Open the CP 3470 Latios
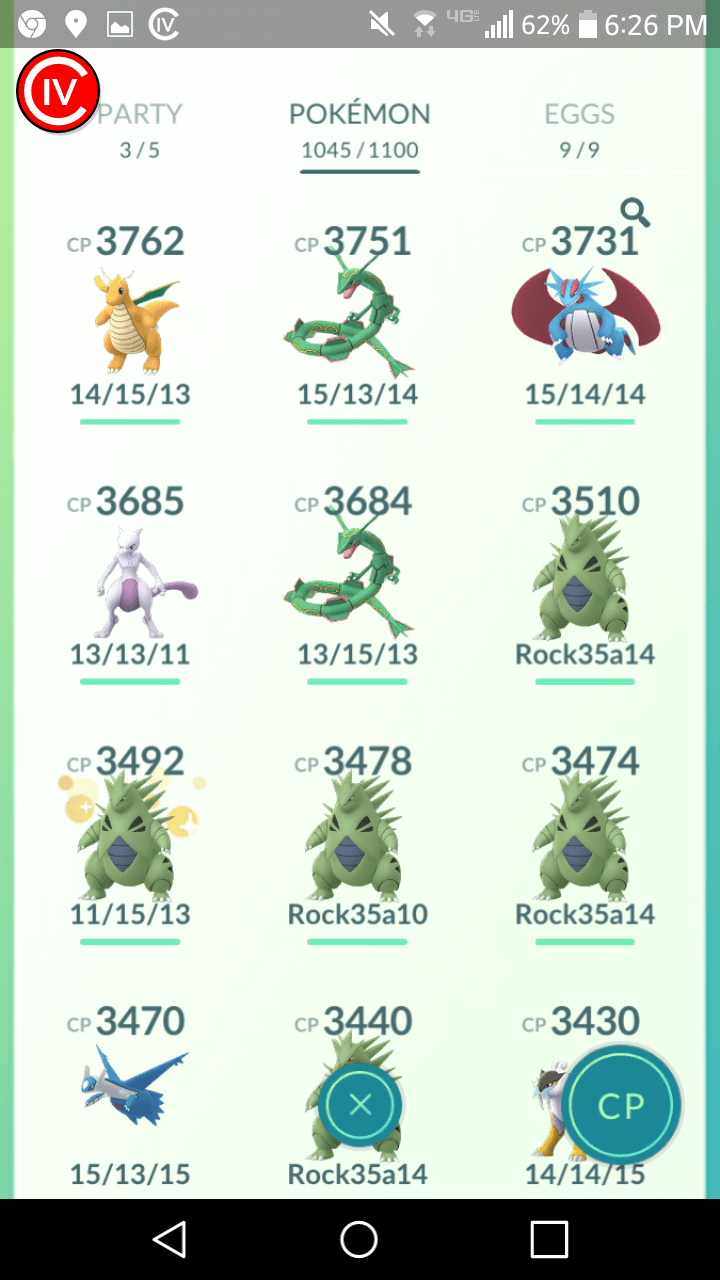 pos(130,1098)
